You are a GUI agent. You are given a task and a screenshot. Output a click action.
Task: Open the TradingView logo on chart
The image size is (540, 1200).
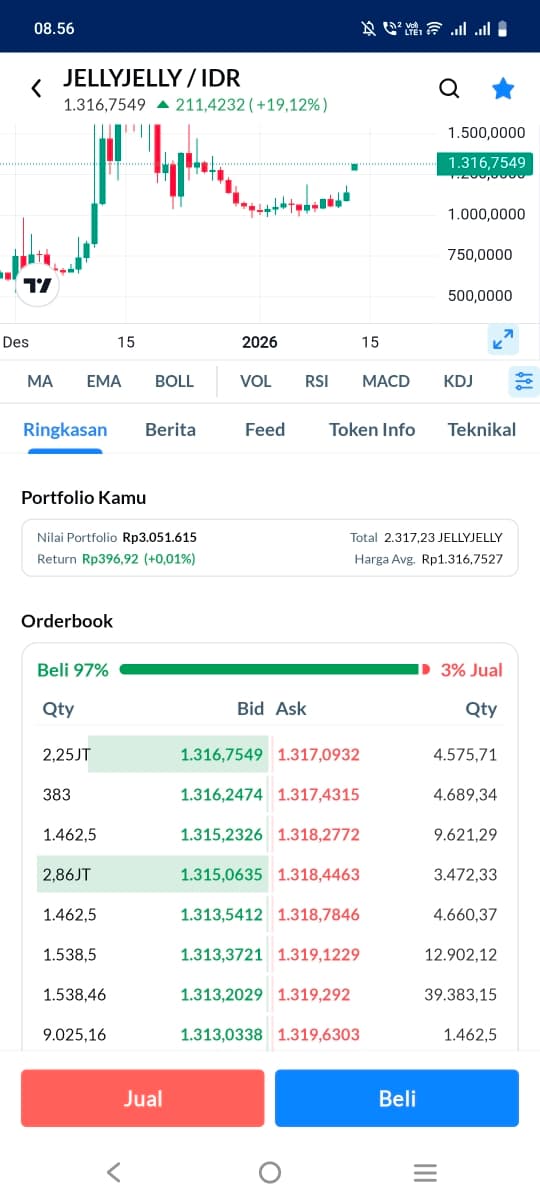[x=38, y=286]
